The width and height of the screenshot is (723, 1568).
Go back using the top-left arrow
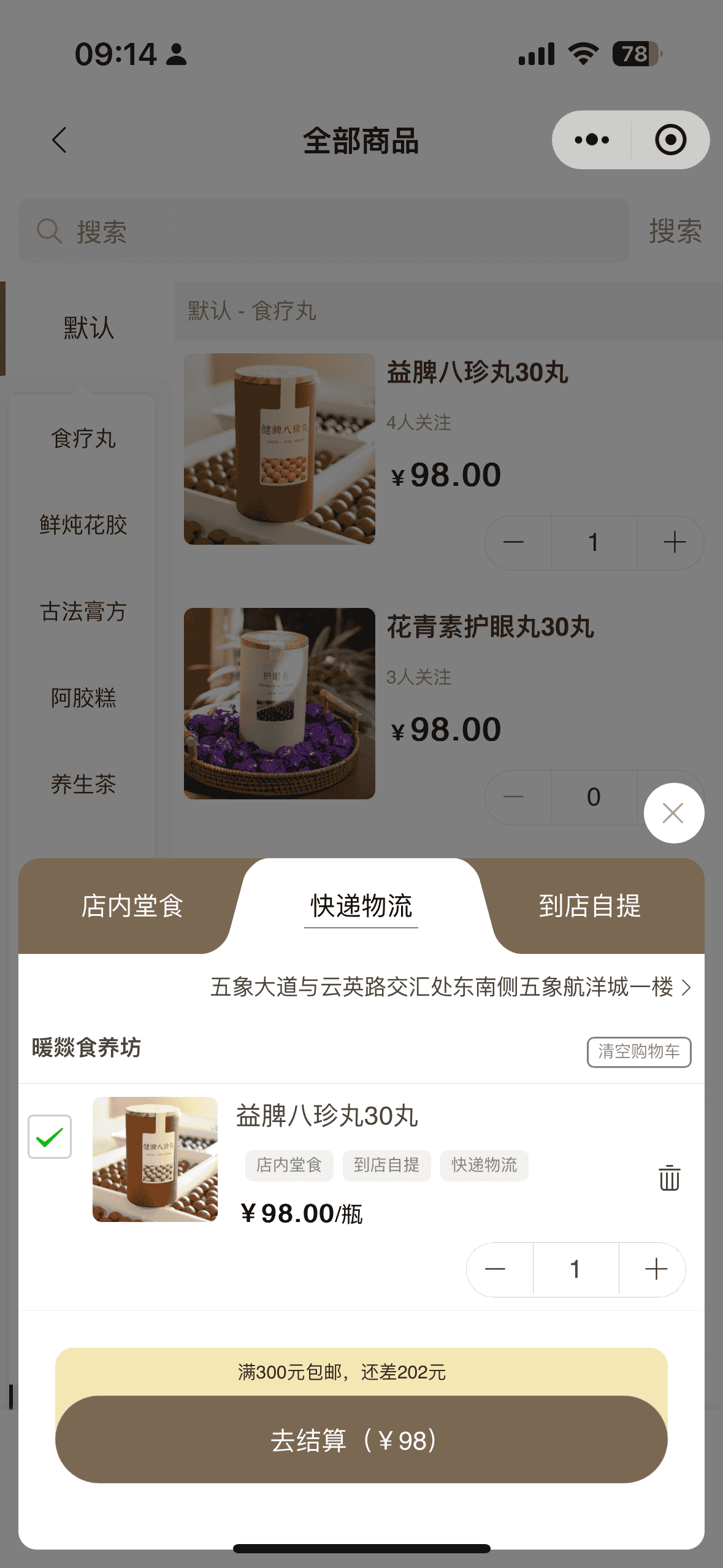coord(59,140)
